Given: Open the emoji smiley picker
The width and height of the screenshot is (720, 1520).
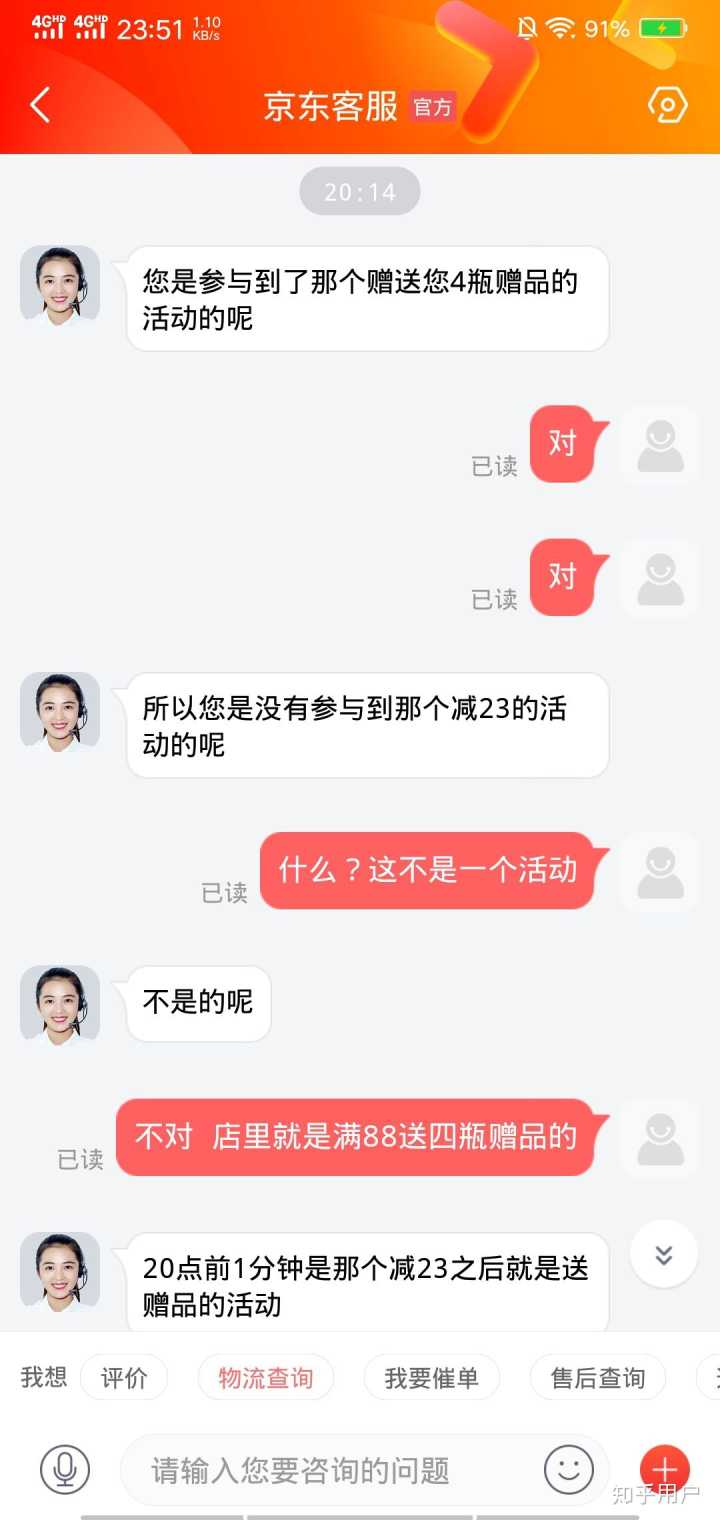Looking at the screenshot, I should pyautogui.click(x=568, y=1469).
